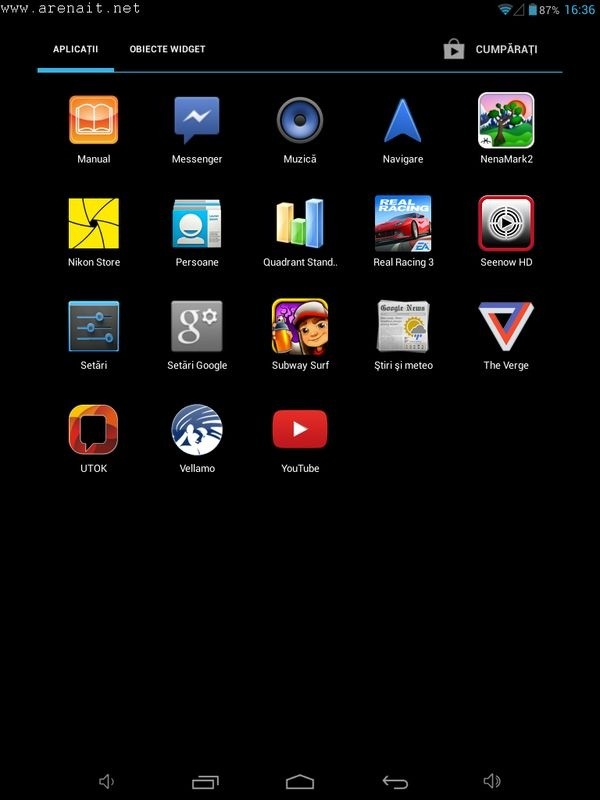Start the Navigare app
This screenshot has width=600, height=800.
(403, 121)
